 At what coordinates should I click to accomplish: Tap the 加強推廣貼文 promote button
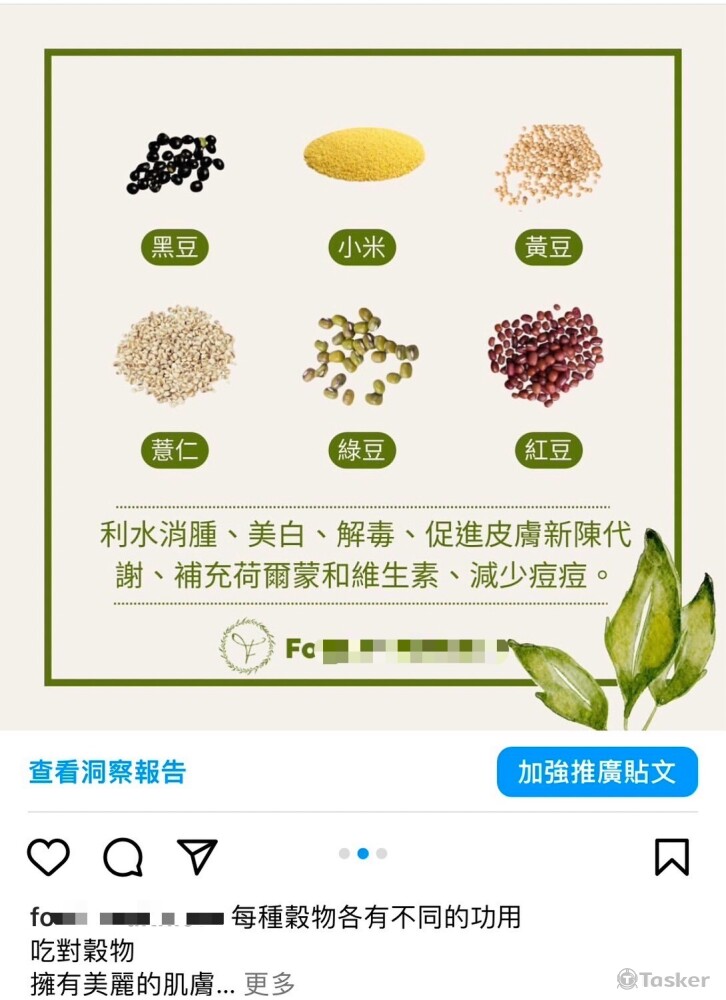(x=594, y=770)
